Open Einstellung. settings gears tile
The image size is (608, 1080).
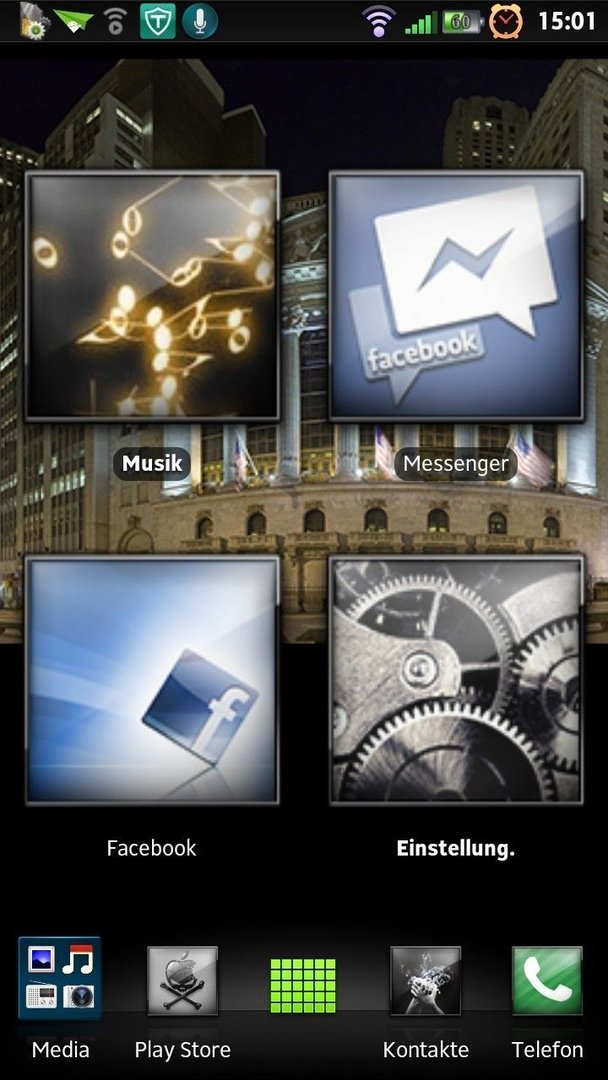(x=456, y=680)
